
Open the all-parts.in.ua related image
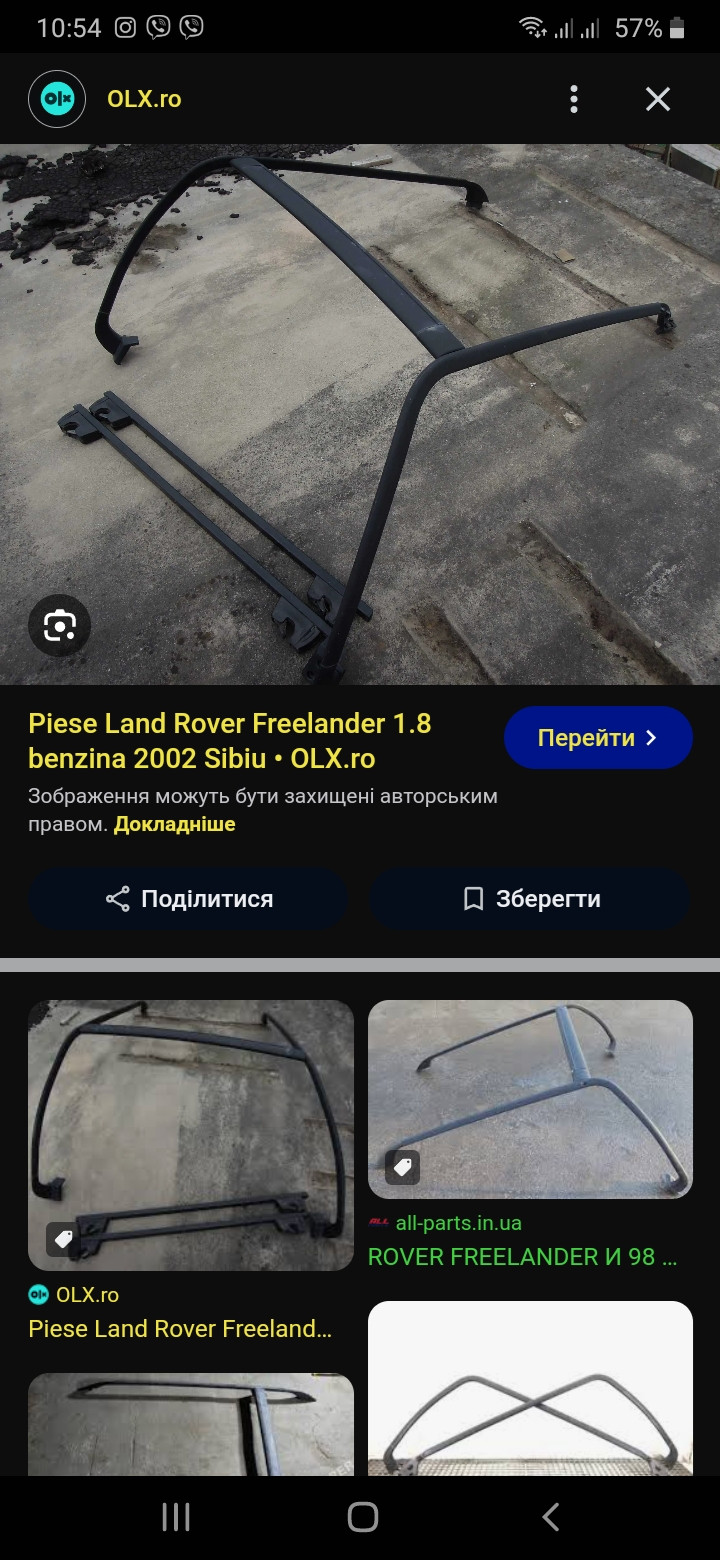point(530,1099)
